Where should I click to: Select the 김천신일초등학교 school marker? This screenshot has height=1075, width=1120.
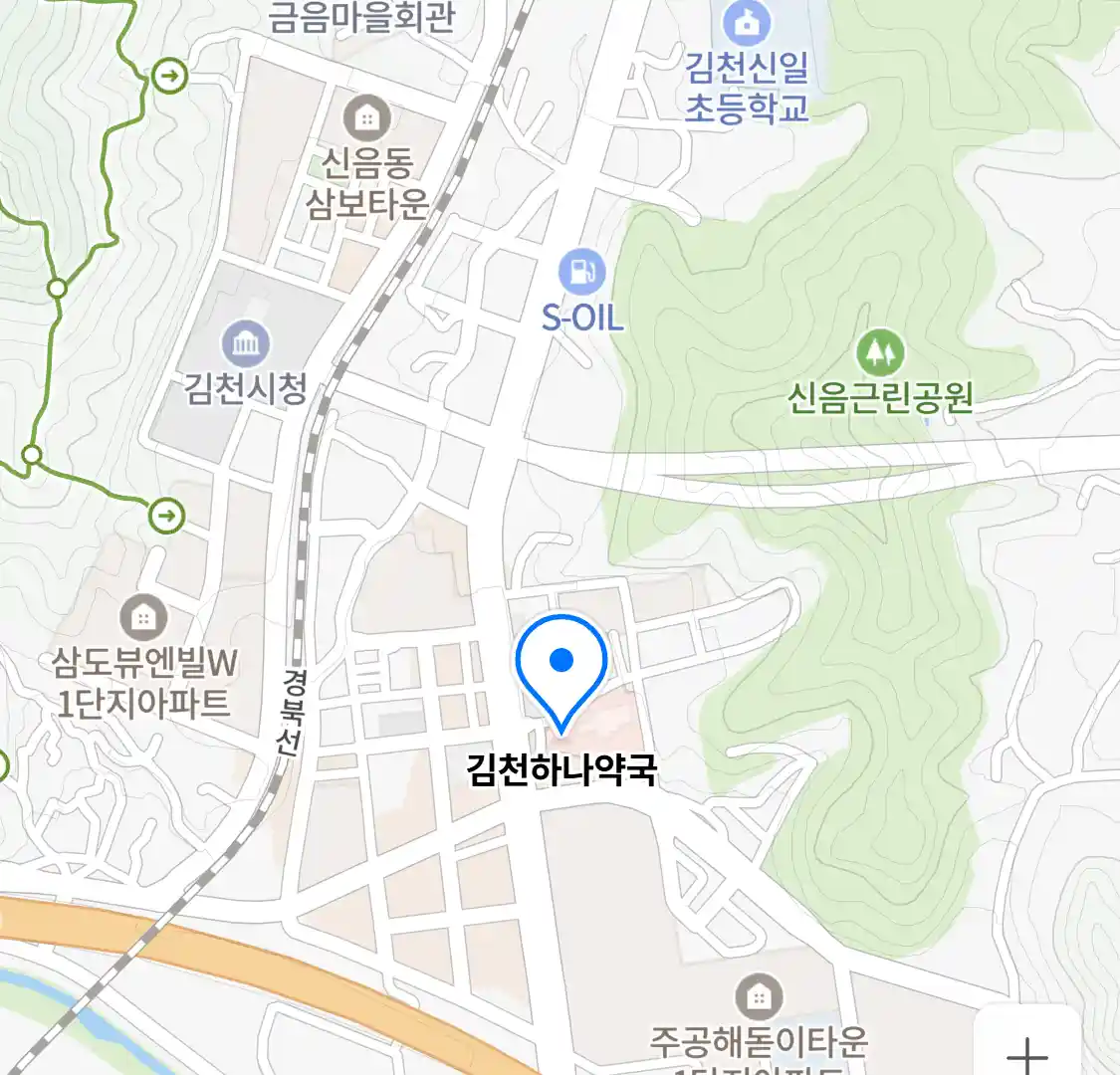[x=745, y=24]
